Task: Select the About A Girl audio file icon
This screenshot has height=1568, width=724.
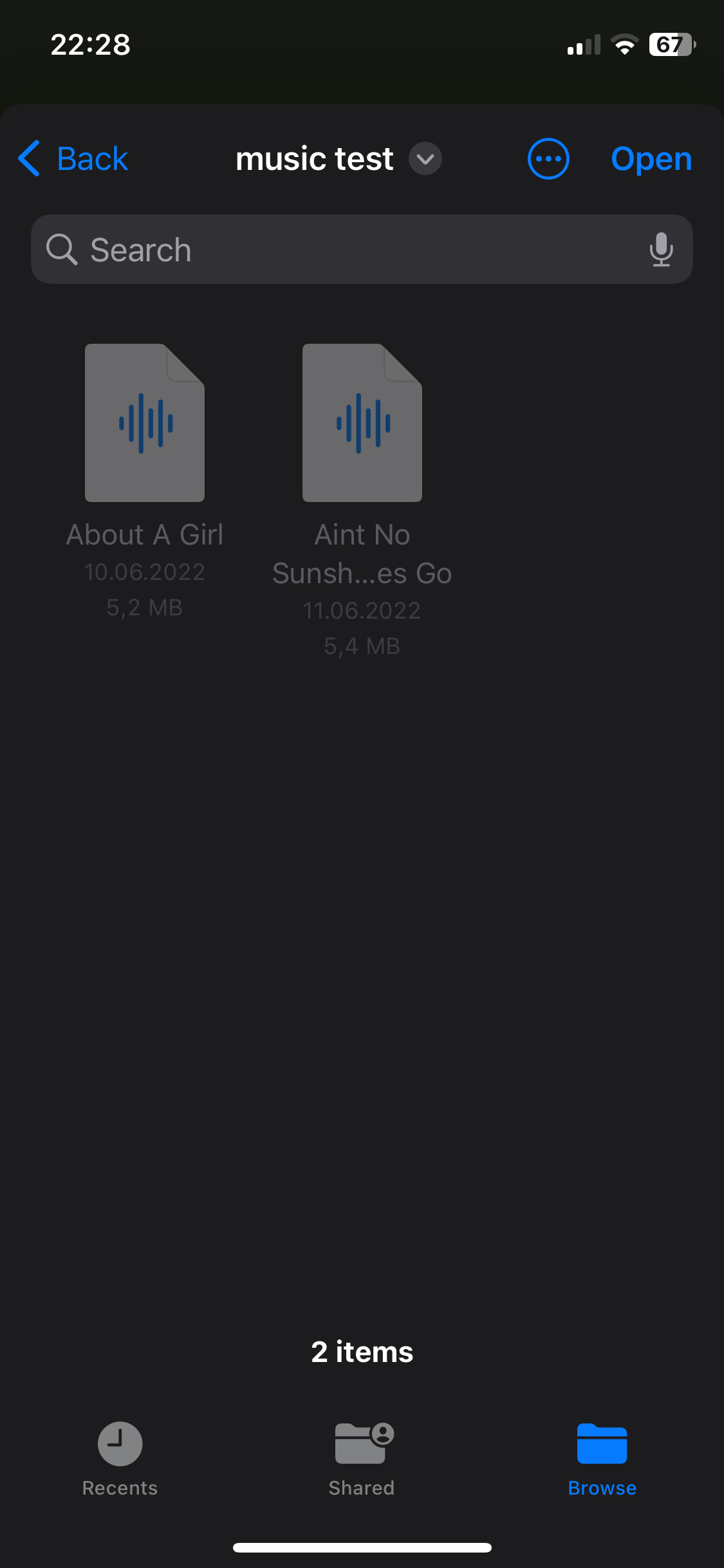Action: pyautogui.click(x=144, y=422)
